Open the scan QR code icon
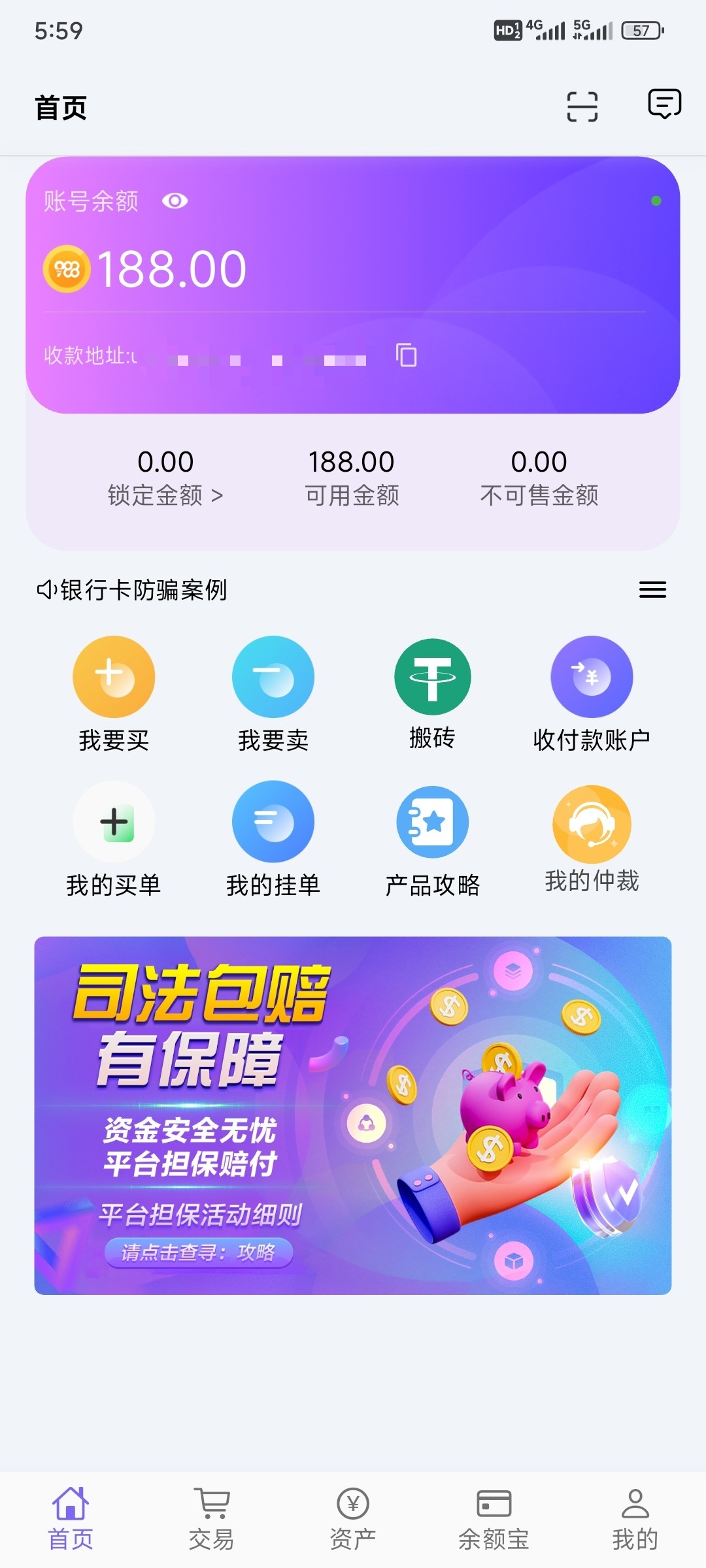The height and width of the screenshot is (1568, 706). tap(582, 106)
